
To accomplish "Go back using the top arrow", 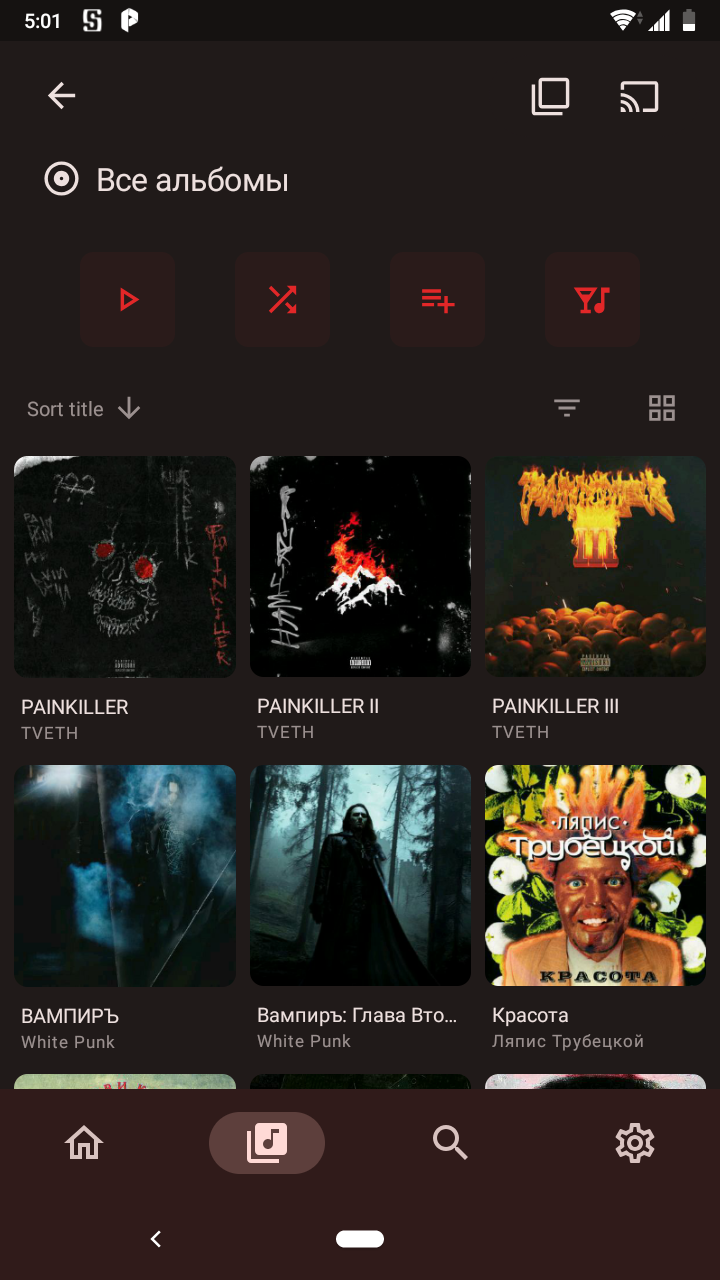I will 62,96.
